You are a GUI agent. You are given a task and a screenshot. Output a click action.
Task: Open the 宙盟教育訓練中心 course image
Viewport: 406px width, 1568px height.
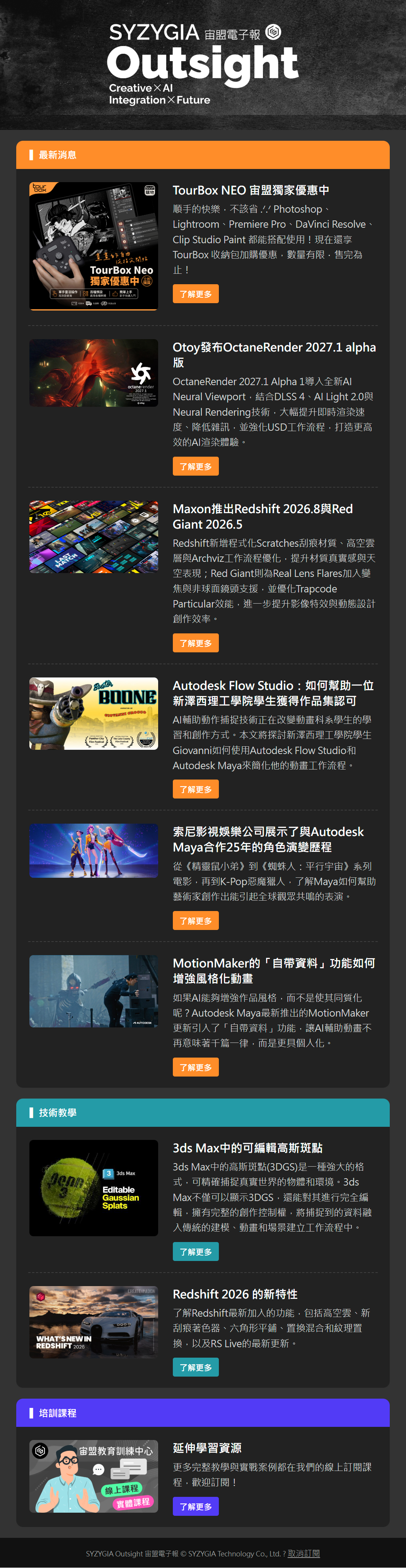pos(94,1476)
